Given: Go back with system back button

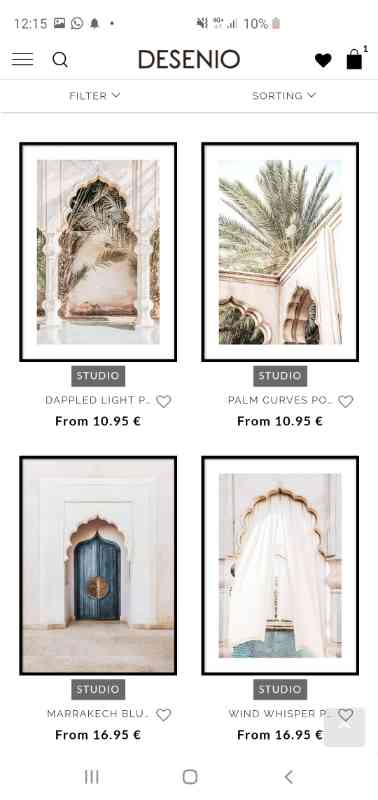Looking at the screenshot, I should pyautogui.click(x=289, y=777).
